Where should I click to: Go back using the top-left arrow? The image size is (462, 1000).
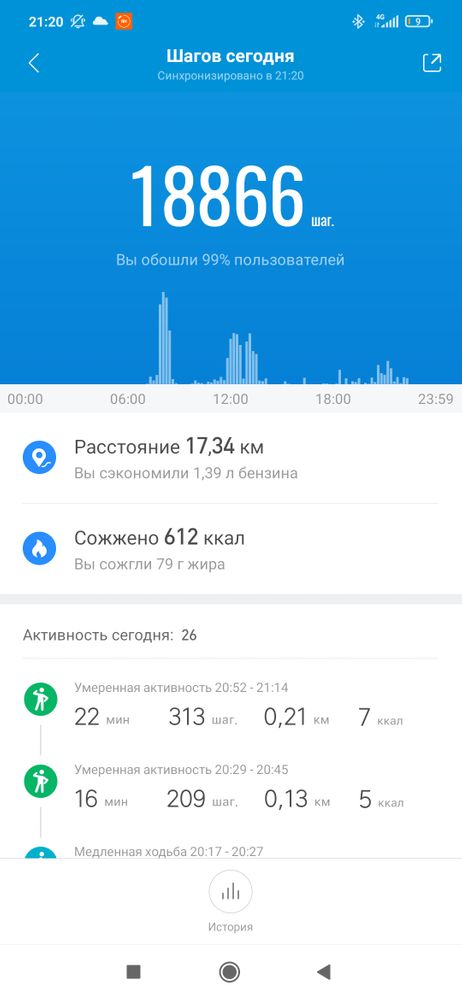click(x=34, y=63)
